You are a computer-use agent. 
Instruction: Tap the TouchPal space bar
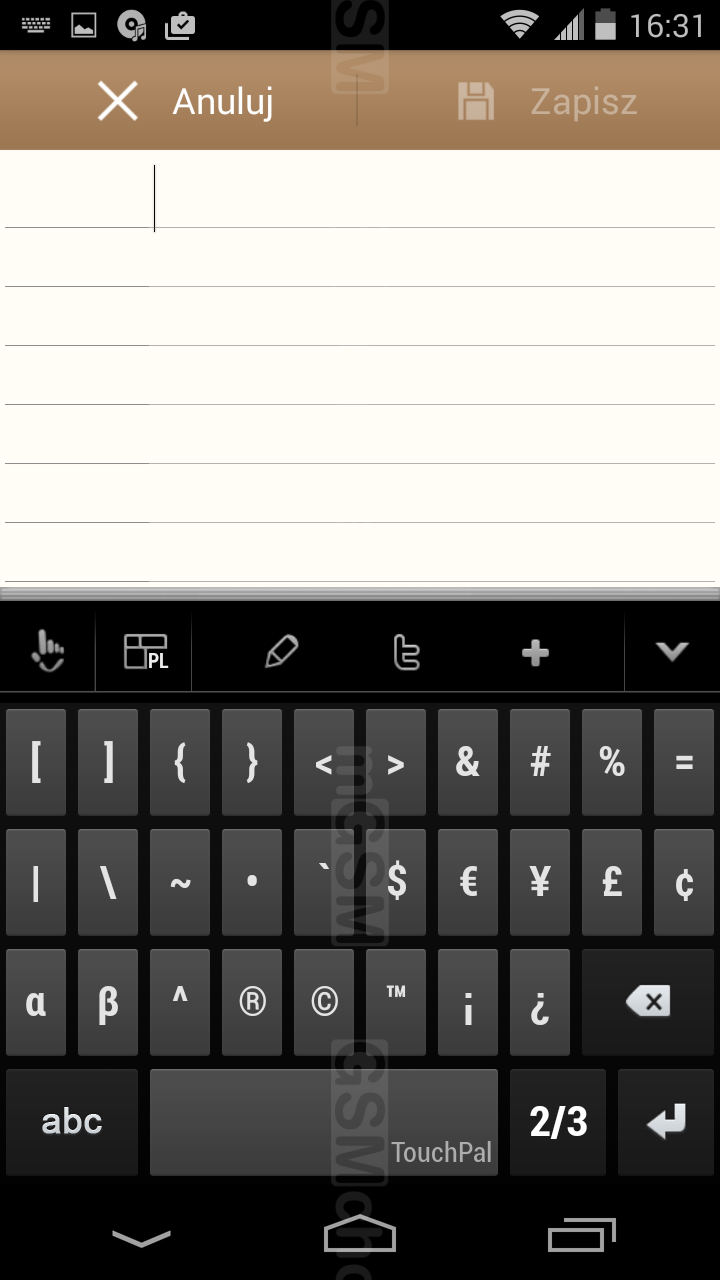(x=324, y=1122)
